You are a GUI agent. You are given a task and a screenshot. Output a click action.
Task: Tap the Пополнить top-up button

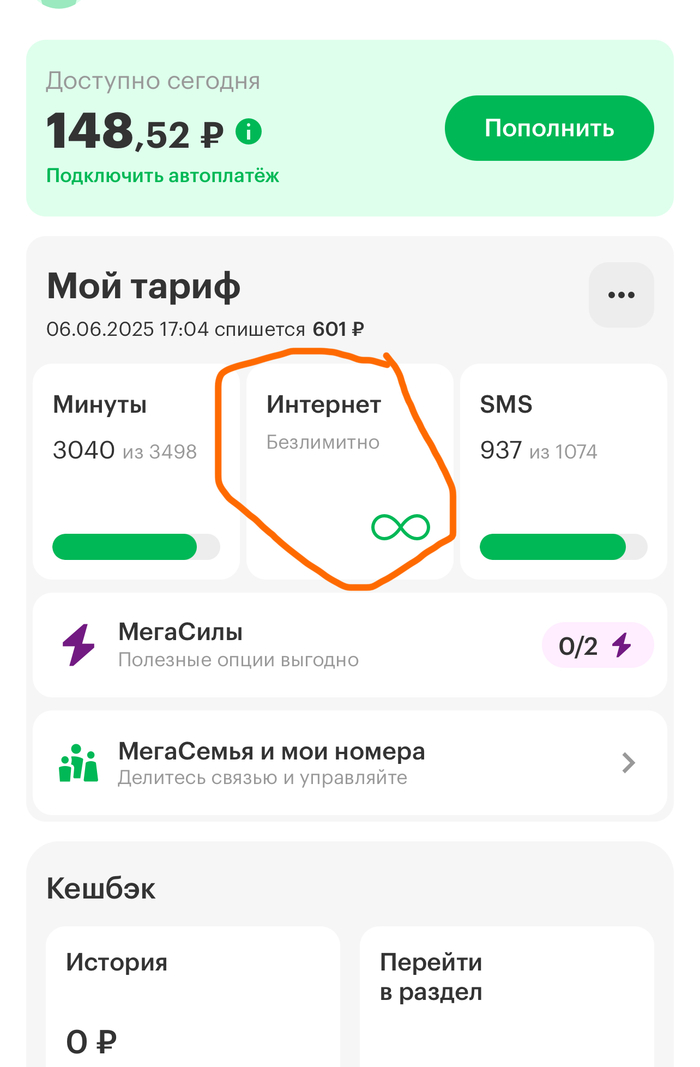549,128
